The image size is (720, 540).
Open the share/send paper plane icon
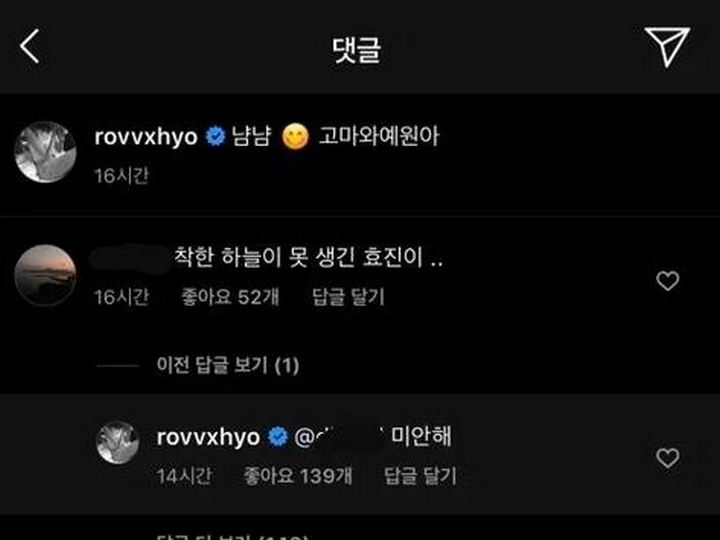point(667,46)
